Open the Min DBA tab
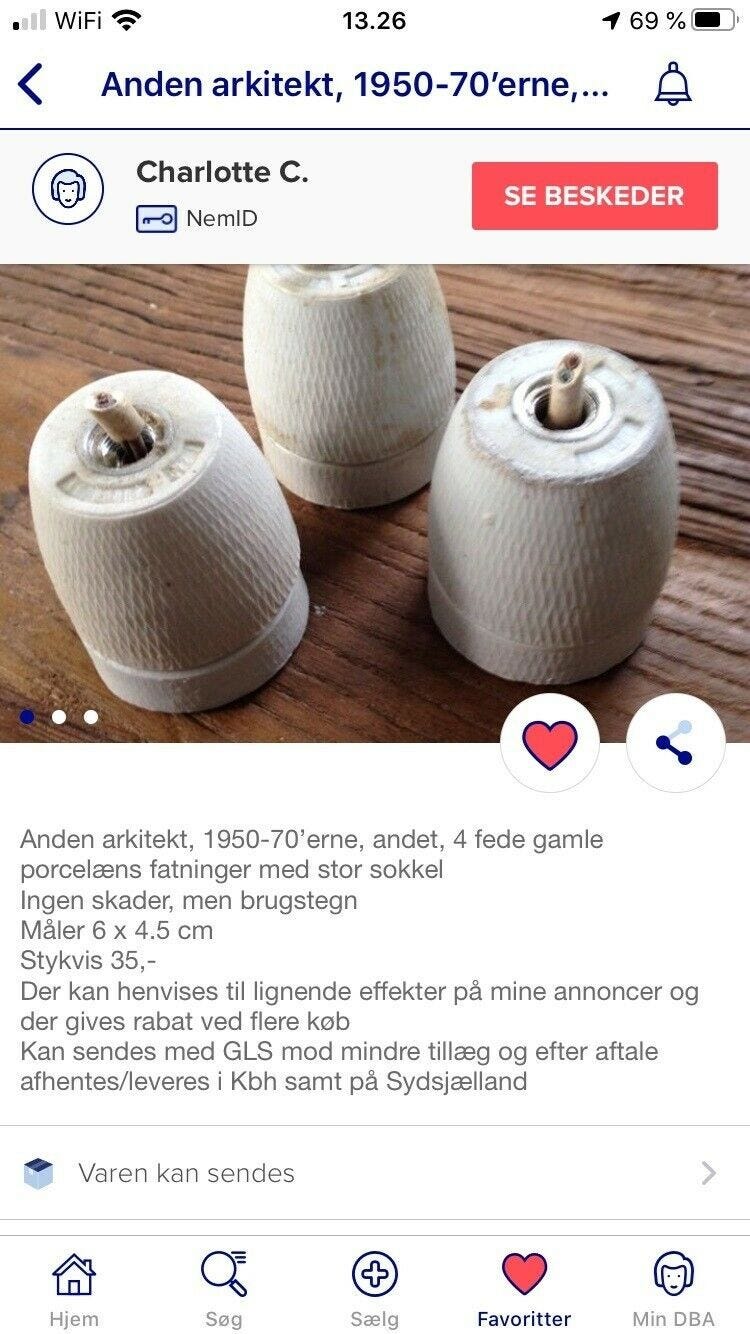Viewport: 750px width, 1334px height. 673,1288
